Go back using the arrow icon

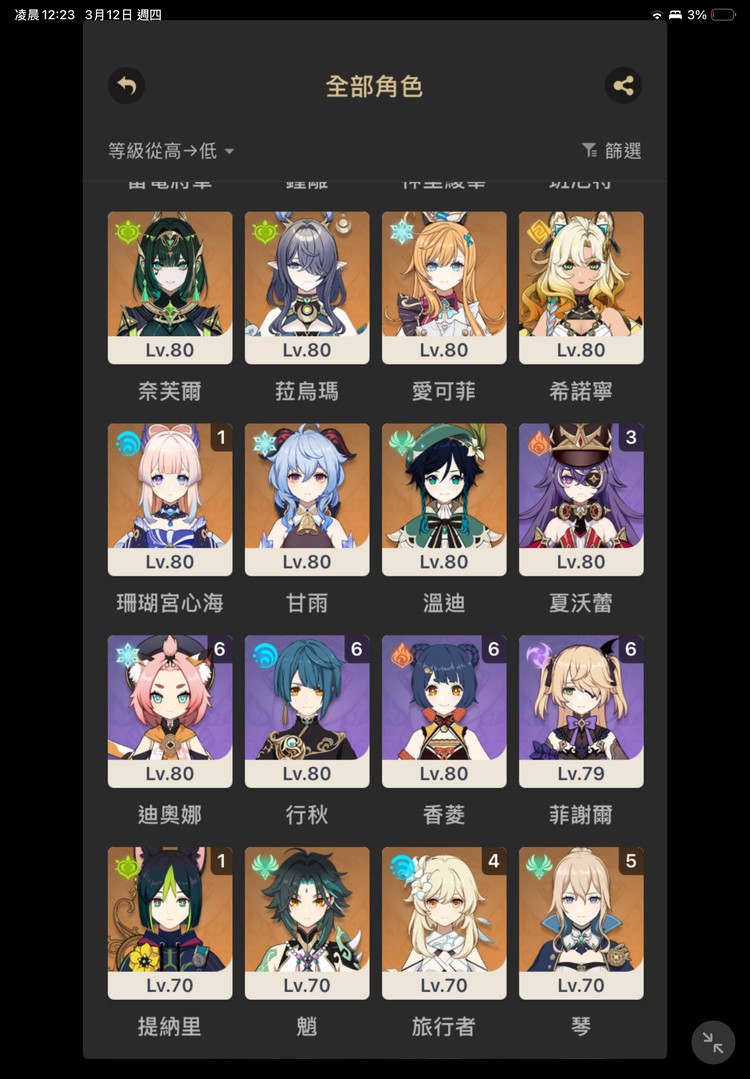click(x=126, y=86)
